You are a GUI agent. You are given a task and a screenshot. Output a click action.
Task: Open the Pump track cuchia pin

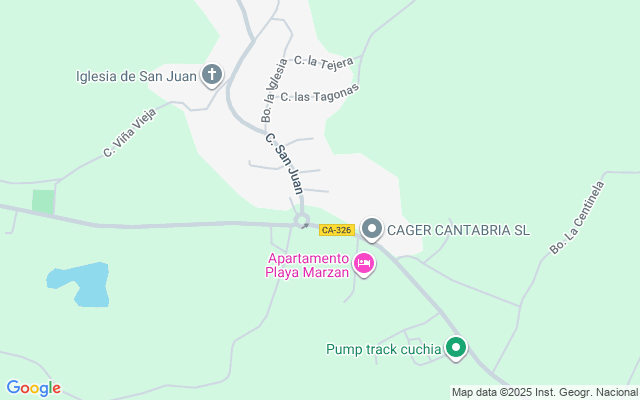tap(457, 348)
